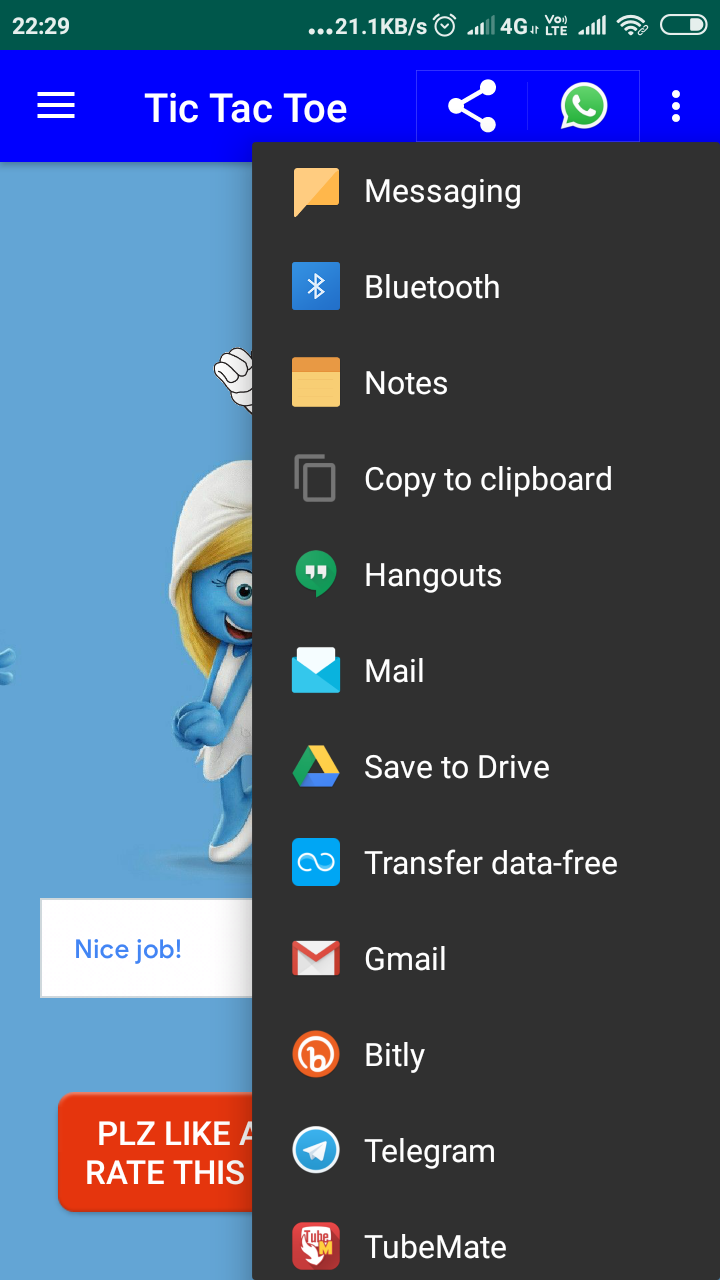Choose Notes as share target
This screenshot has height=1280, width=720.
405,383
